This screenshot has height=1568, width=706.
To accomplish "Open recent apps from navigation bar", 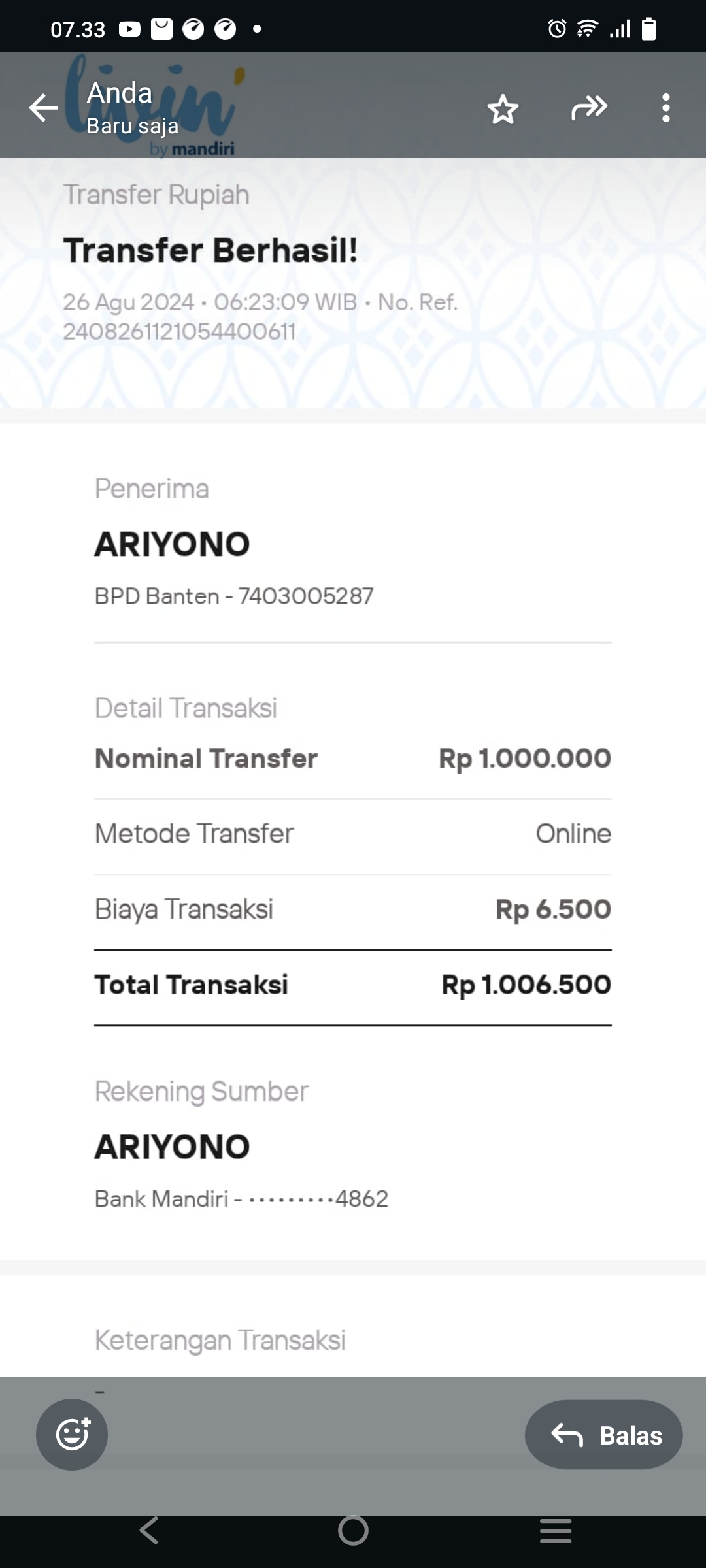I will [556, 1530].
